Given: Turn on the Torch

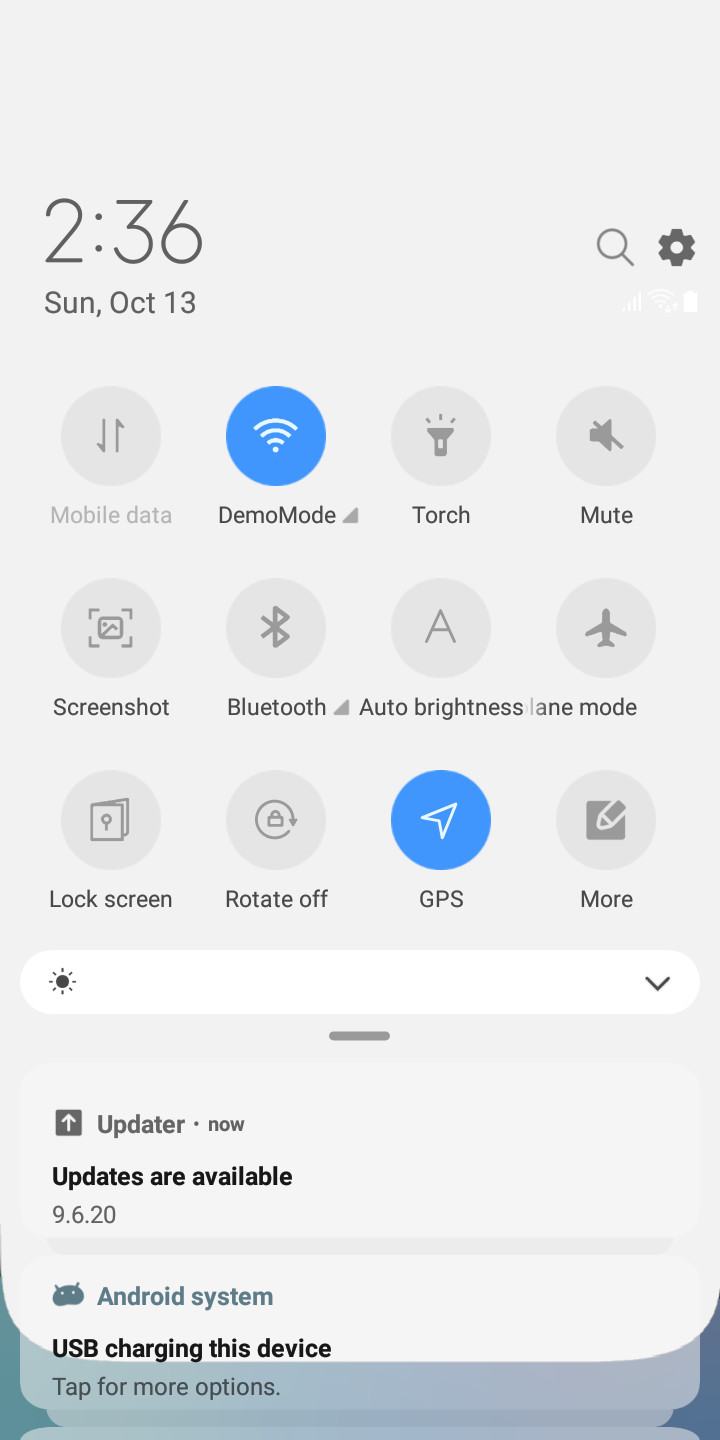Looking at the screenshot, I should coord(441,436).
